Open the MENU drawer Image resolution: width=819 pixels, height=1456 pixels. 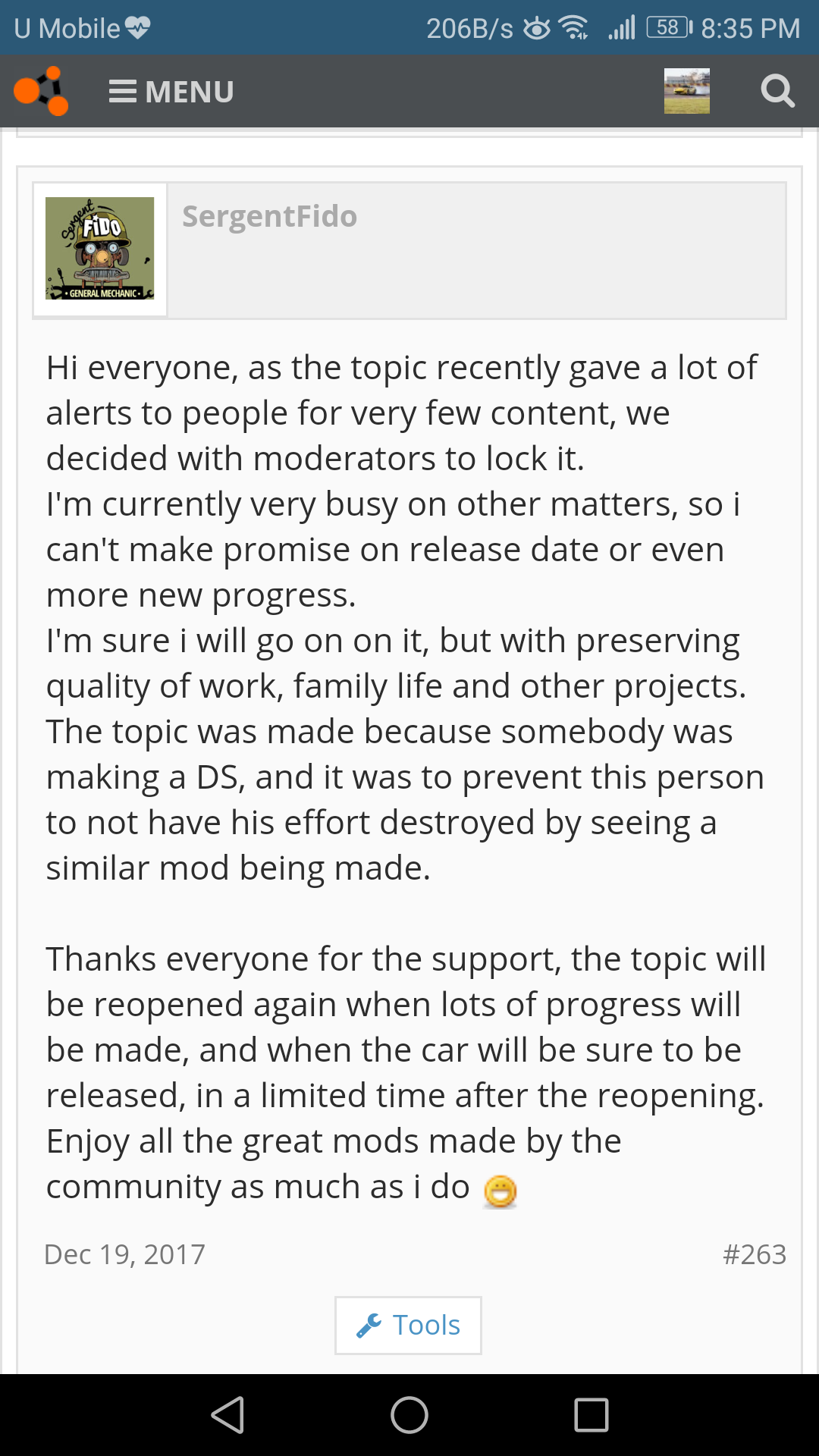click(x=171, y=92)
